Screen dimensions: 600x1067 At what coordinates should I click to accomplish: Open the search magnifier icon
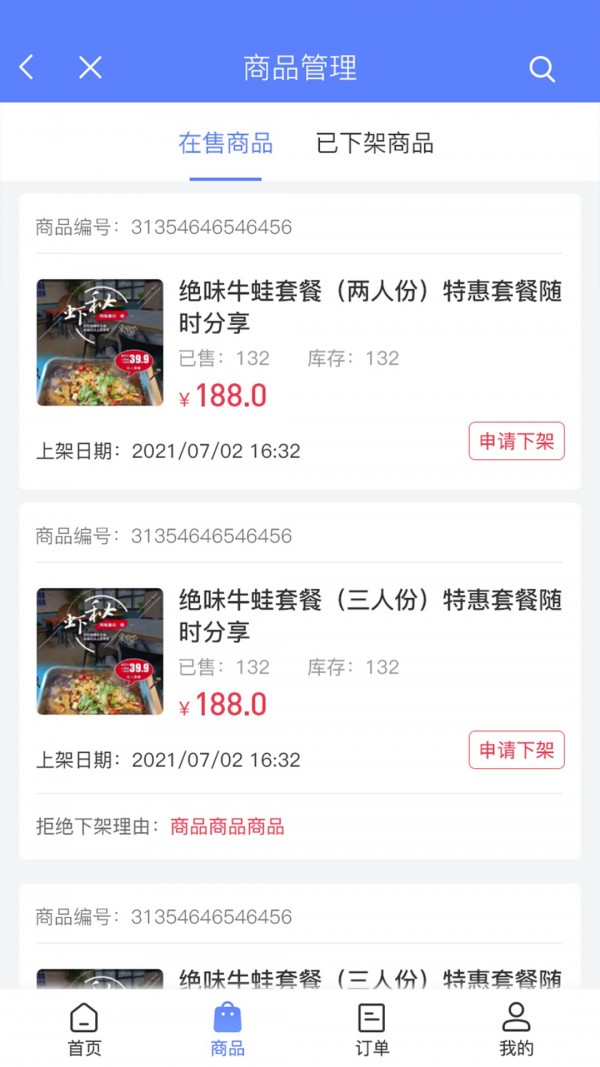[x=541, y=69]
